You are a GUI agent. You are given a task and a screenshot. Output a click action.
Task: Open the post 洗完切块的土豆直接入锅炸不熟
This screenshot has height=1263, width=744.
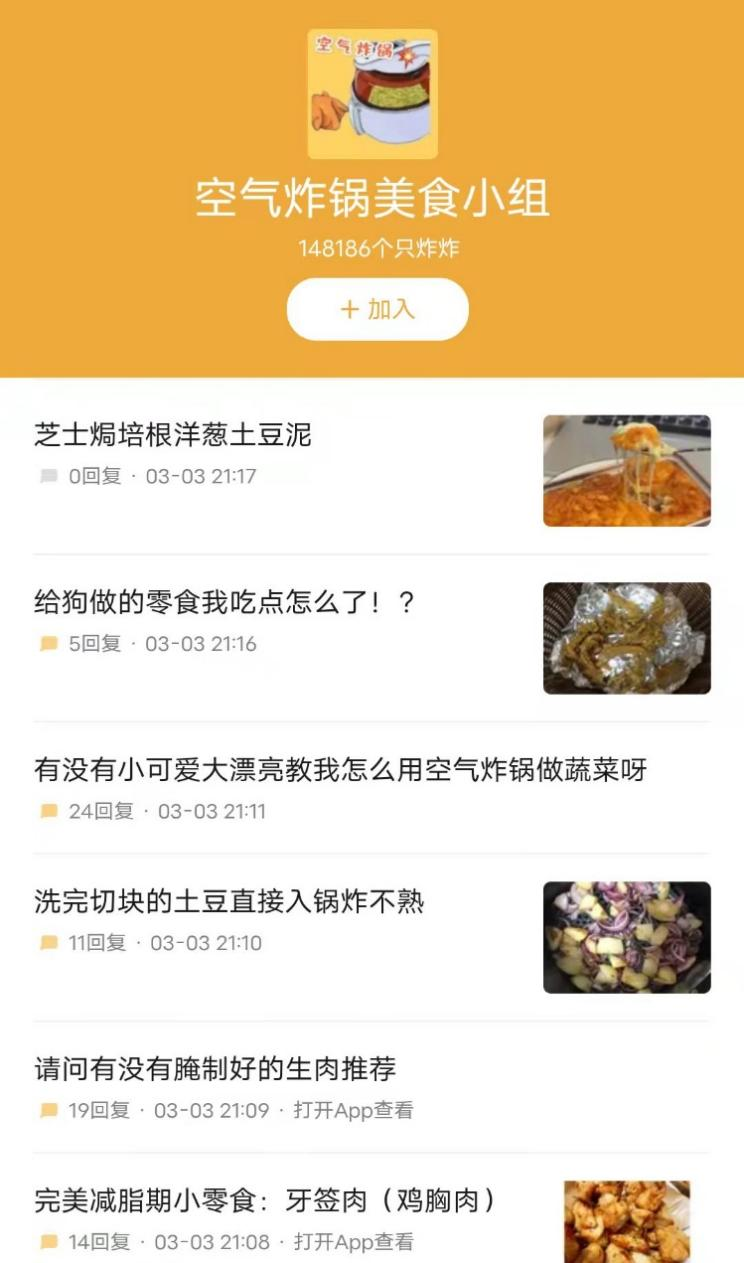(229, 902)
